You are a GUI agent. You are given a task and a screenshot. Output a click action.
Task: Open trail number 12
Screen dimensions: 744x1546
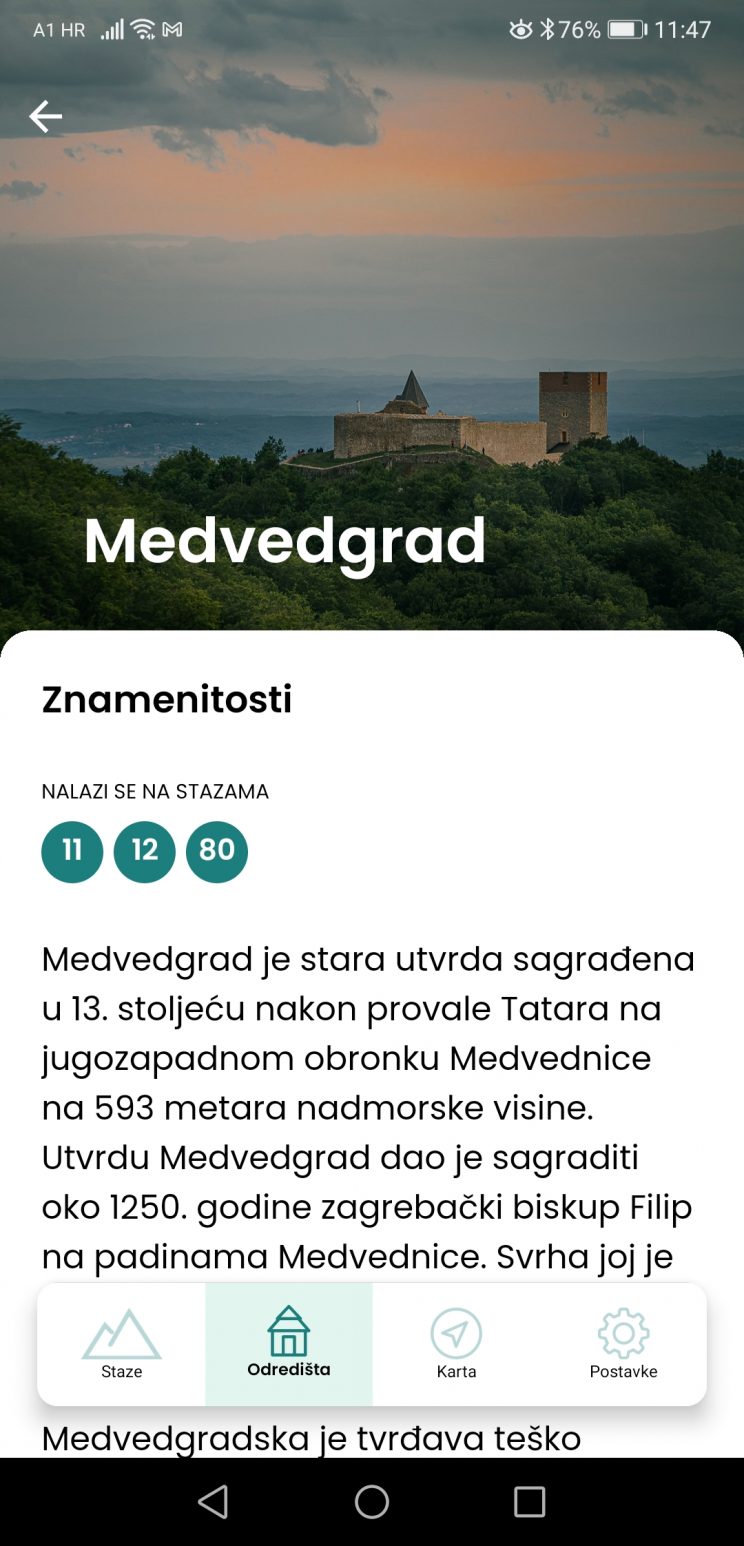coord(145,851)
